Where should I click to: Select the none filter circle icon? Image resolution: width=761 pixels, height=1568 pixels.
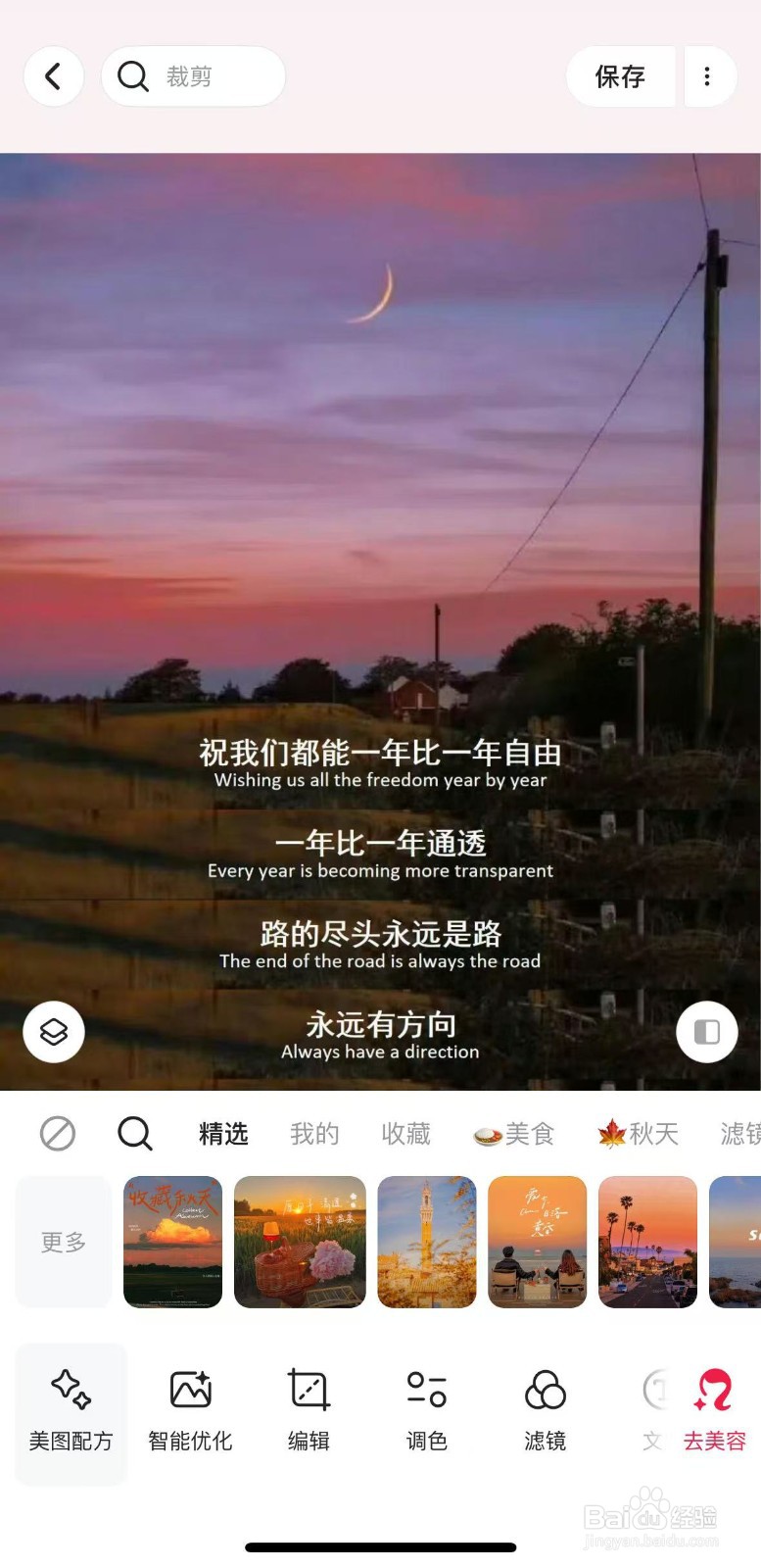click(x=56, y=1133)
